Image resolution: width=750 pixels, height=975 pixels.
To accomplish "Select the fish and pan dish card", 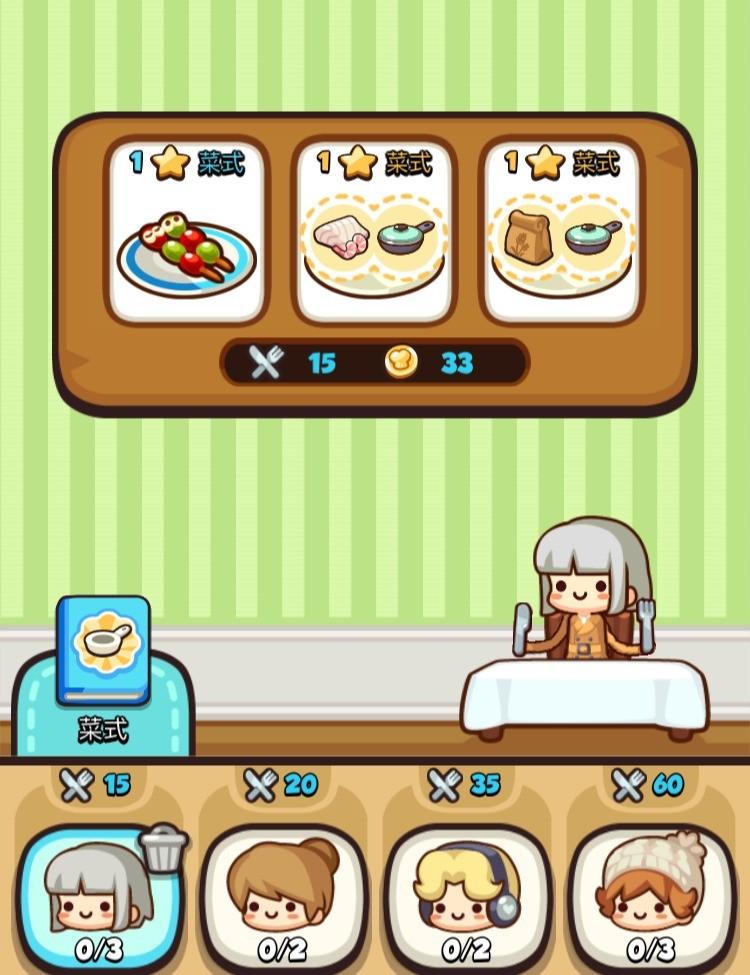I will click(374, 232).
